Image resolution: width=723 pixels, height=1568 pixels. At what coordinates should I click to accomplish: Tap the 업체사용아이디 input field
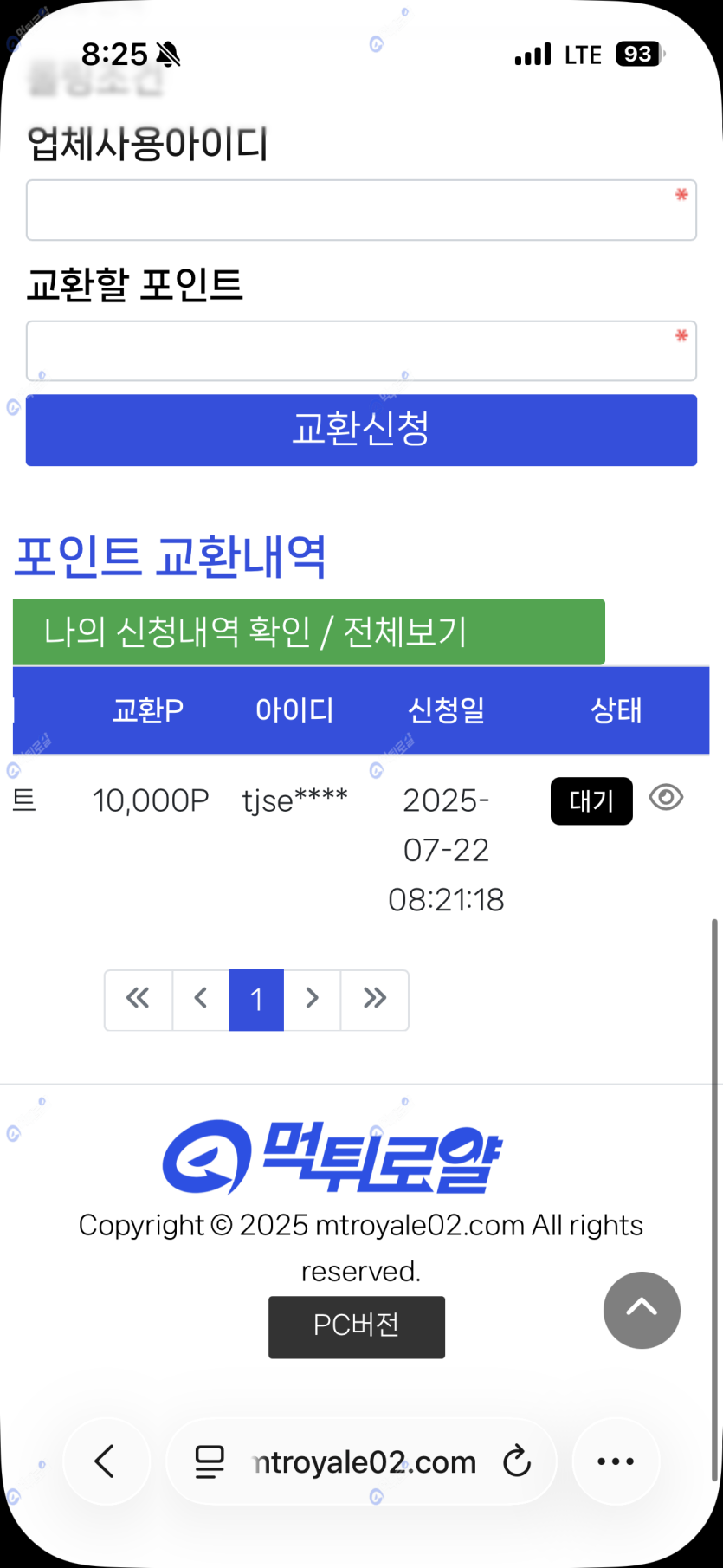point(361,211)
